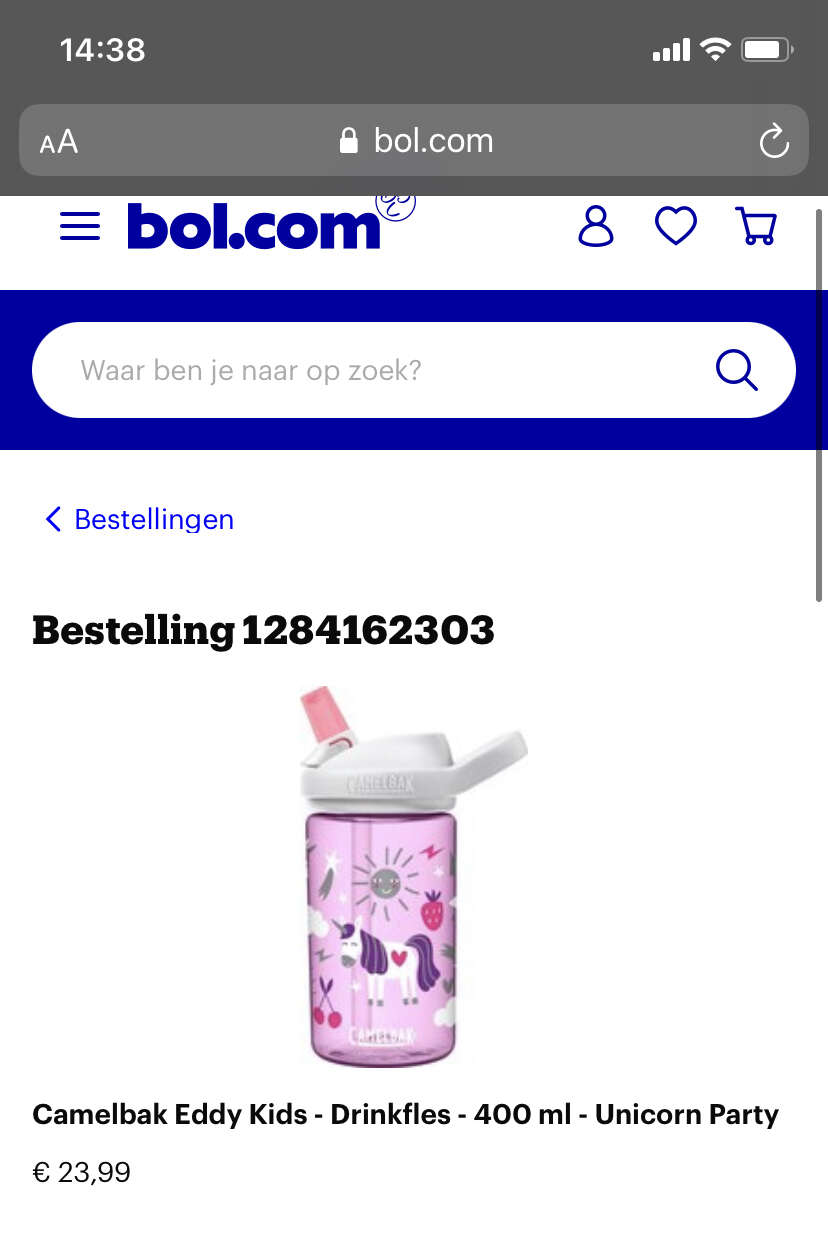Viewport: 828px width, 1241px height.
Task: View the wishlist heart
Action: tap(676, 227)
